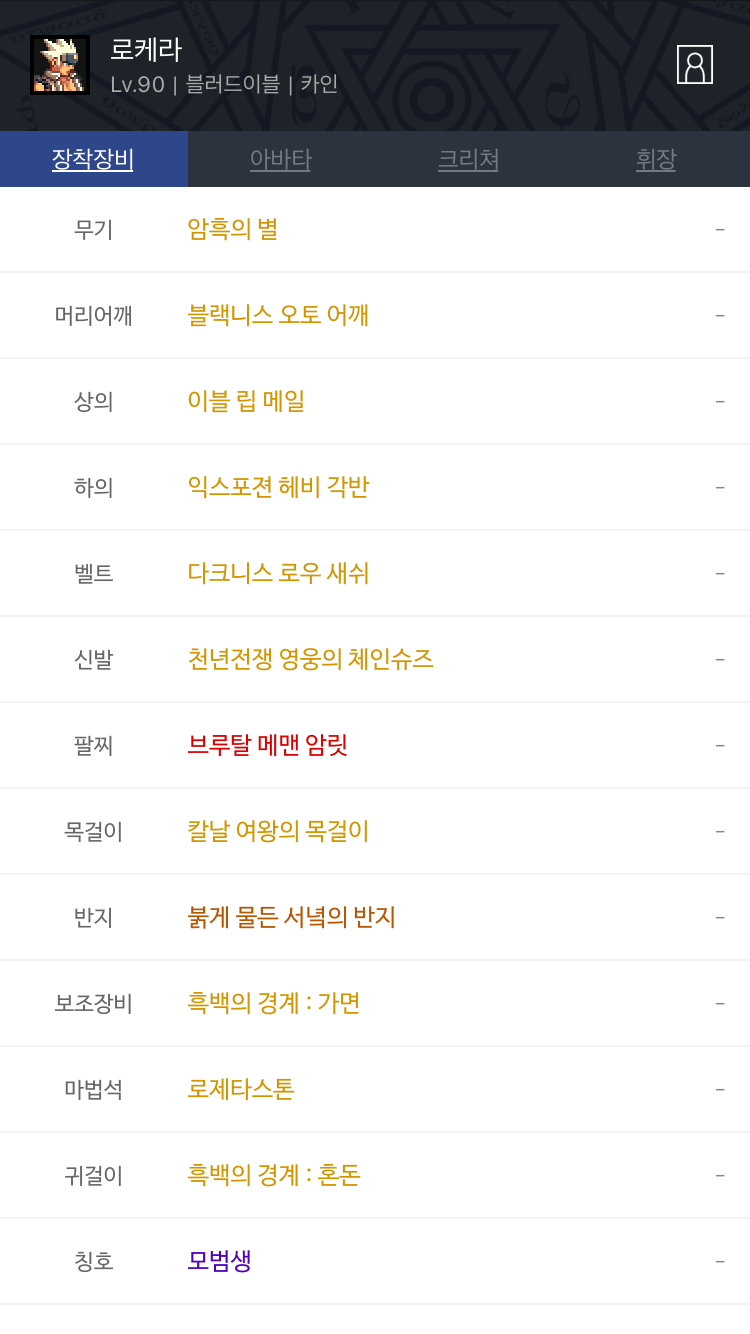This screenshot has height=1334, width=750.
Task: Switch to the 아바타 tab
Action: point(280,159)
